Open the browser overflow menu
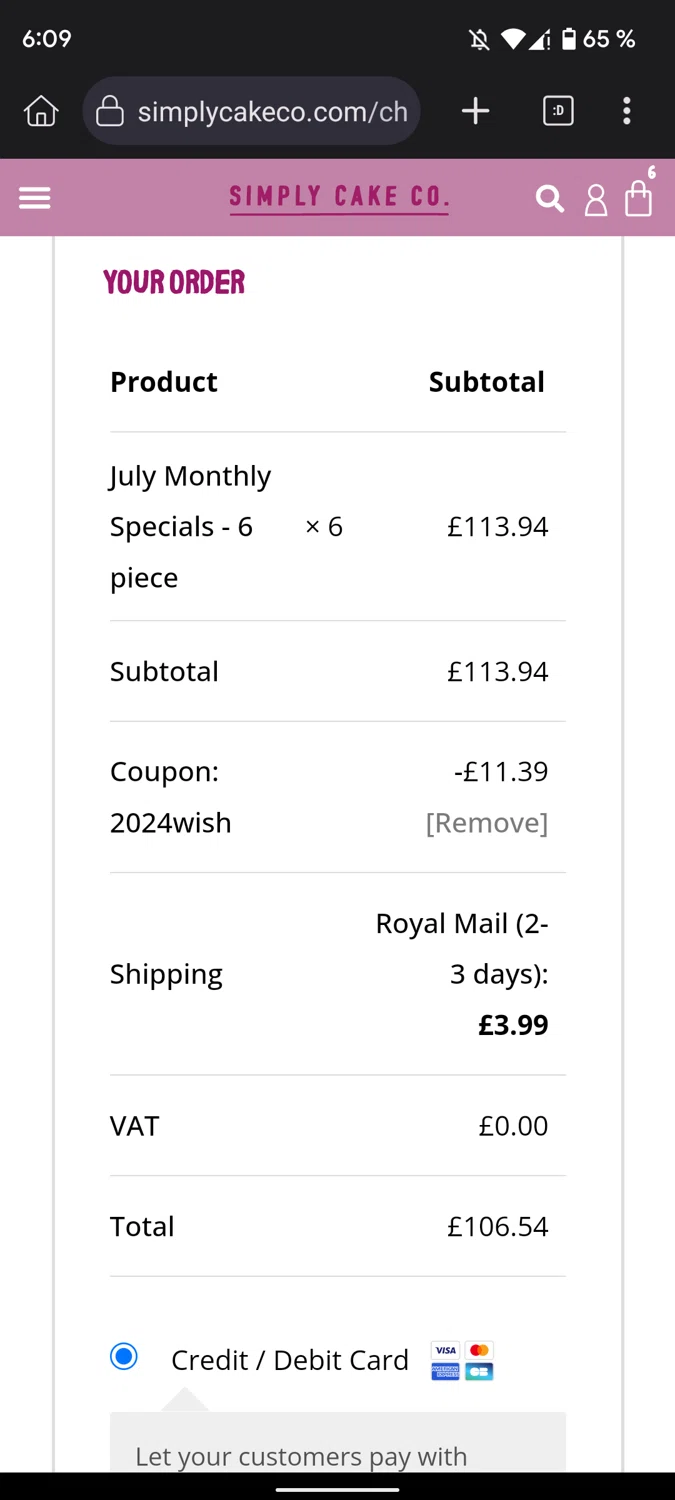 pos(627,111)
